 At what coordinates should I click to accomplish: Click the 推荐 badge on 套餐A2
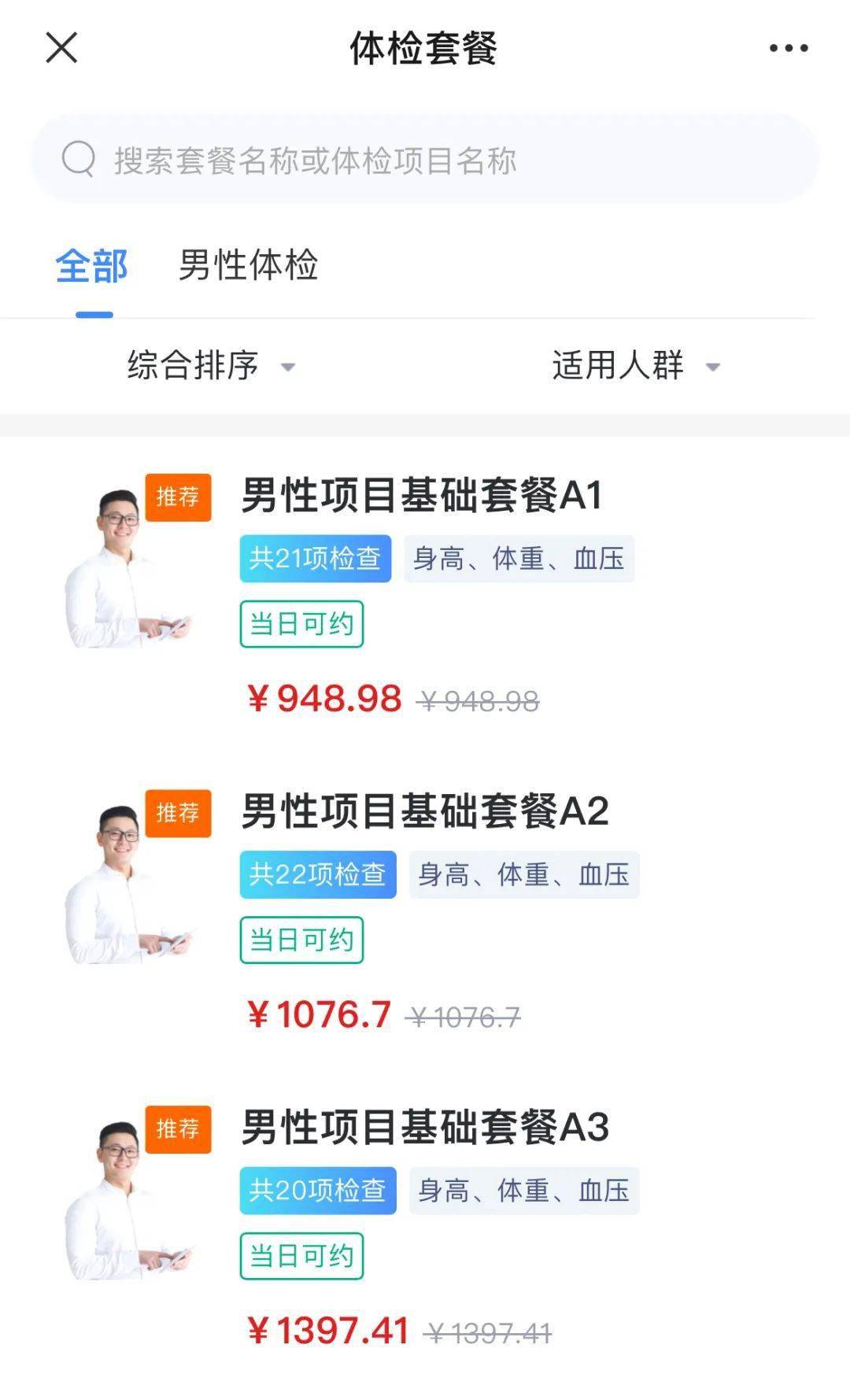(x=178, y=813)
